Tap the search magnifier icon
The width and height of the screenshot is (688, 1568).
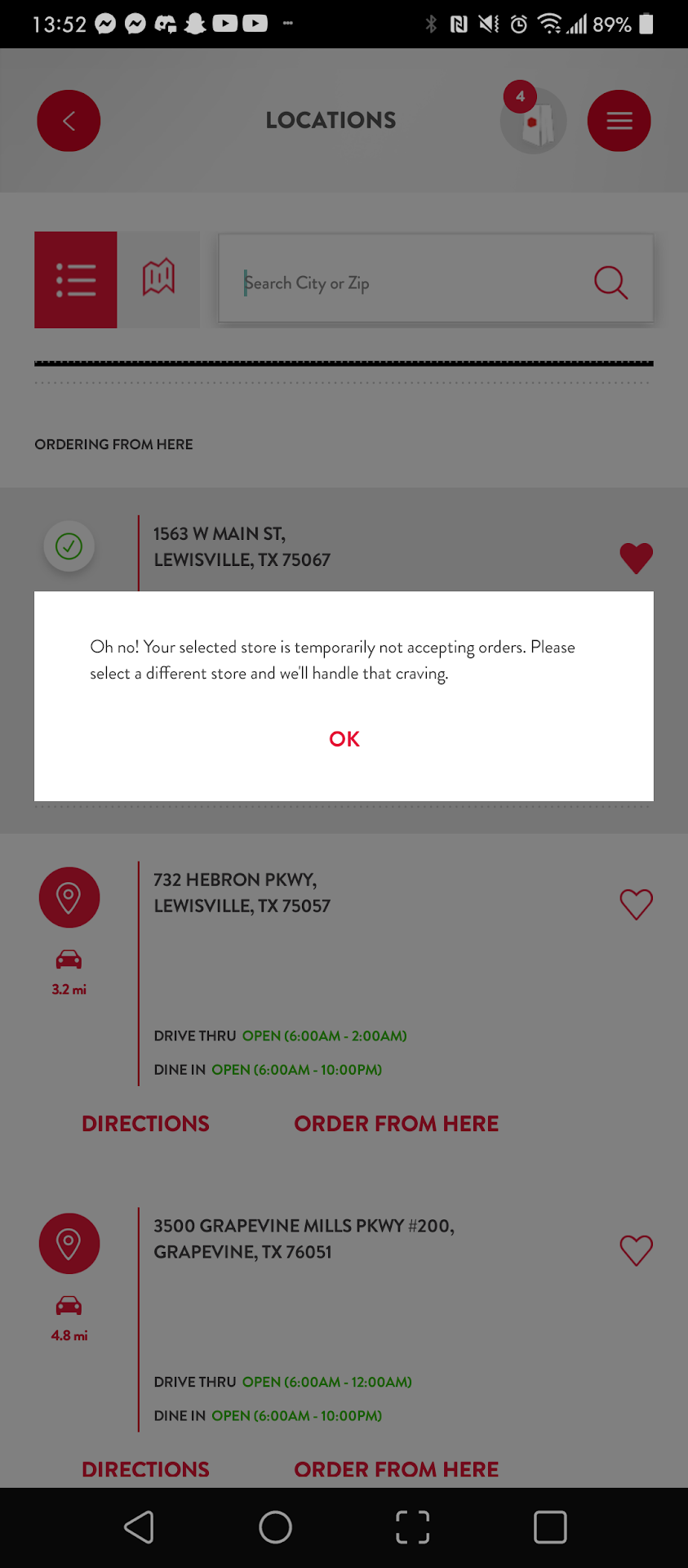(610, 283)
